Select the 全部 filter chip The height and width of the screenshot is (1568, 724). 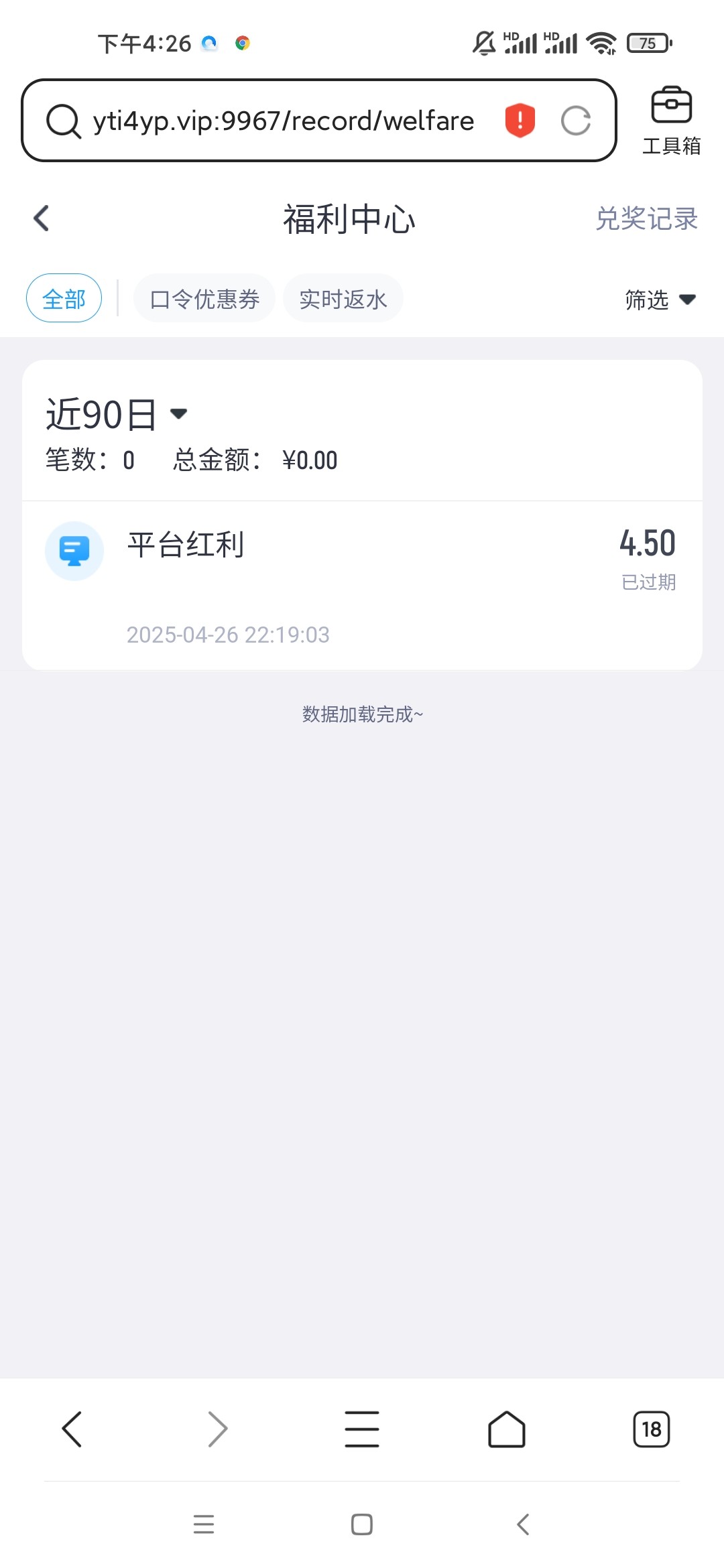click(x=64, y=298)
